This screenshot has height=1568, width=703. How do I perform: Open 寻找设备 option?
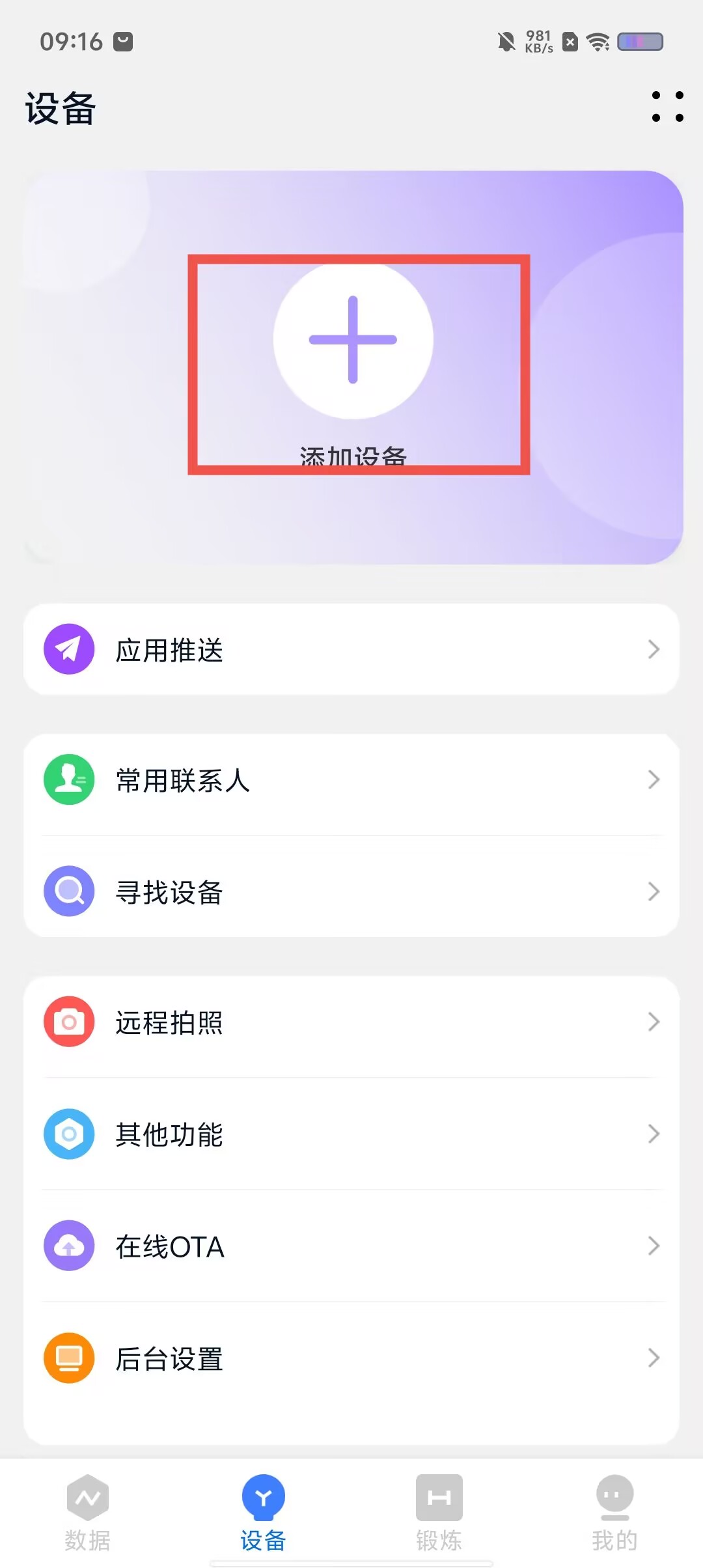(351, 891)
